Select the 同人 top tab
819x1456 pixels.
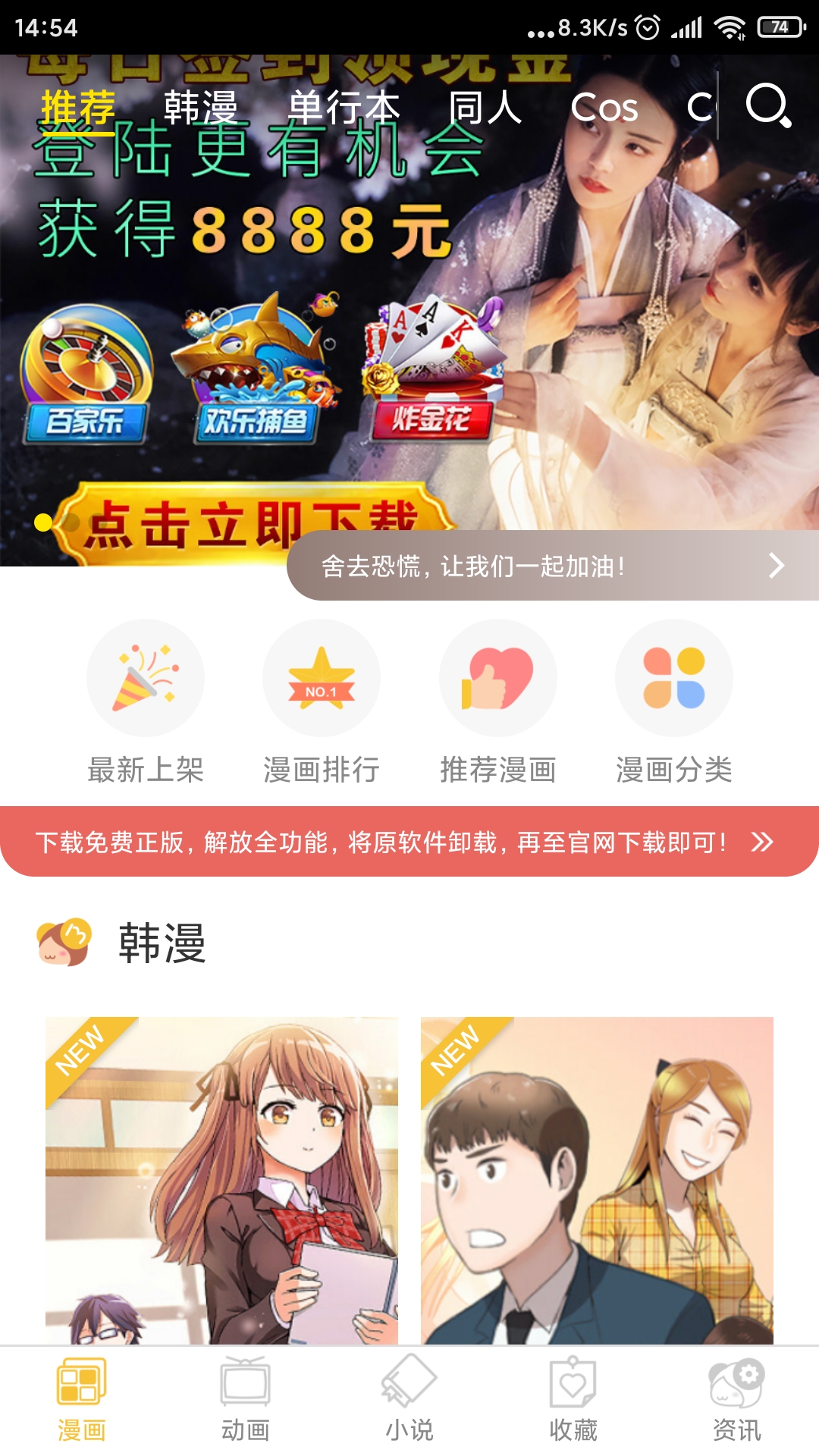coord(485,107)
